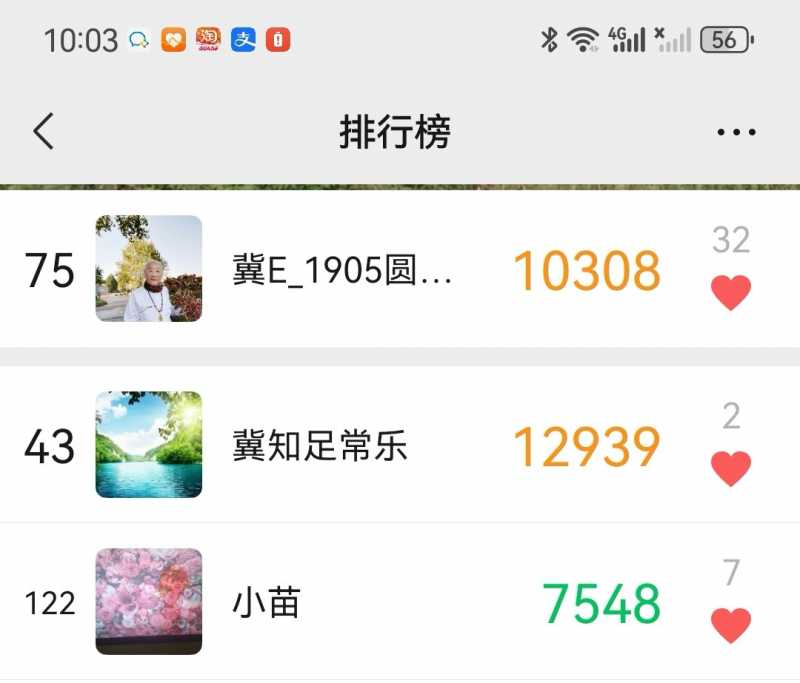Image resolution: width=800 pixels, height=683 pixels.
Task: Open 冀E_1905圆's ranking row
Action: 342,270
